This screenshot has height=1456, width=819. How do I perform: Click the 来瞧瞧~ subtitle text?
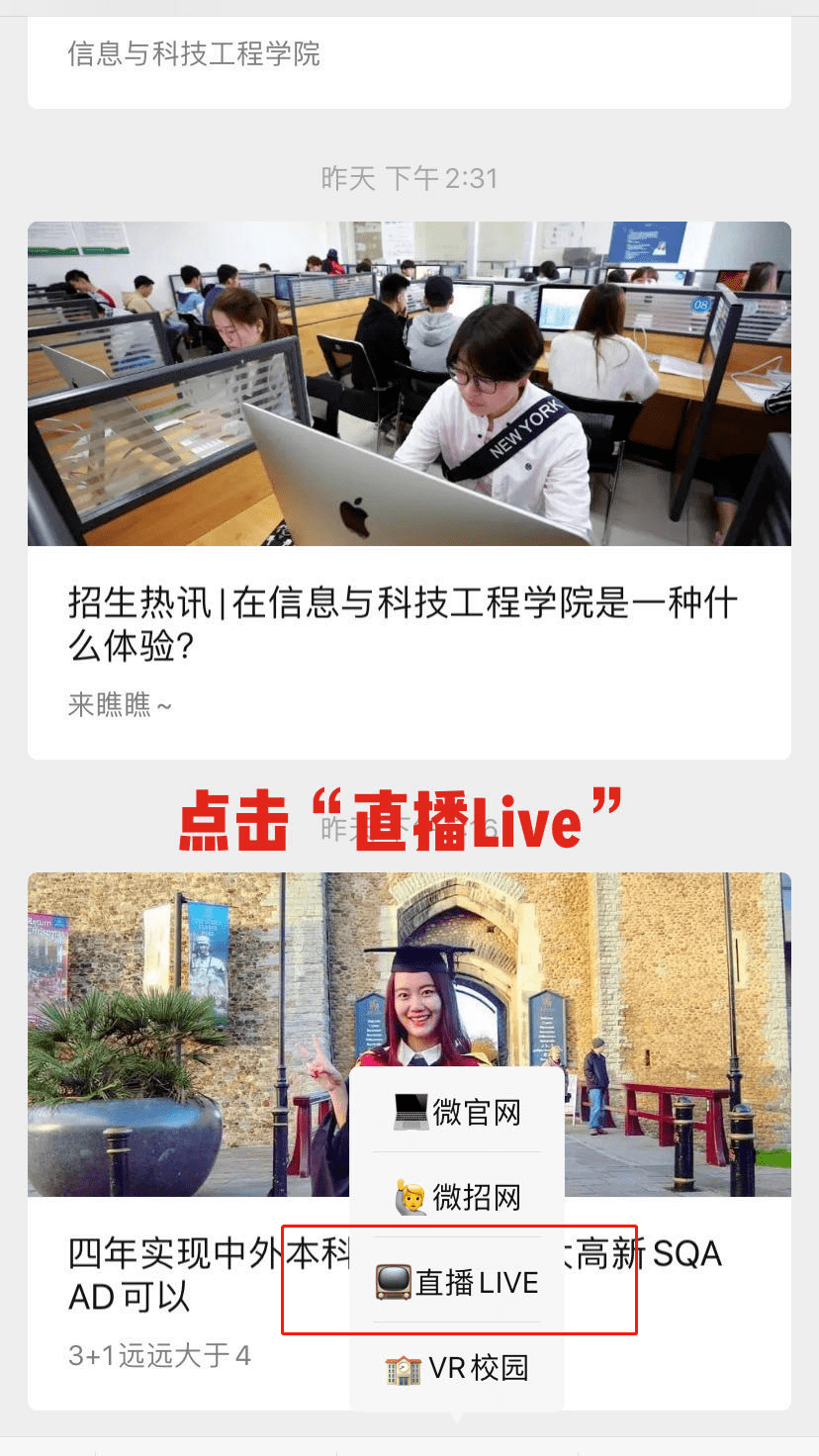119,705
